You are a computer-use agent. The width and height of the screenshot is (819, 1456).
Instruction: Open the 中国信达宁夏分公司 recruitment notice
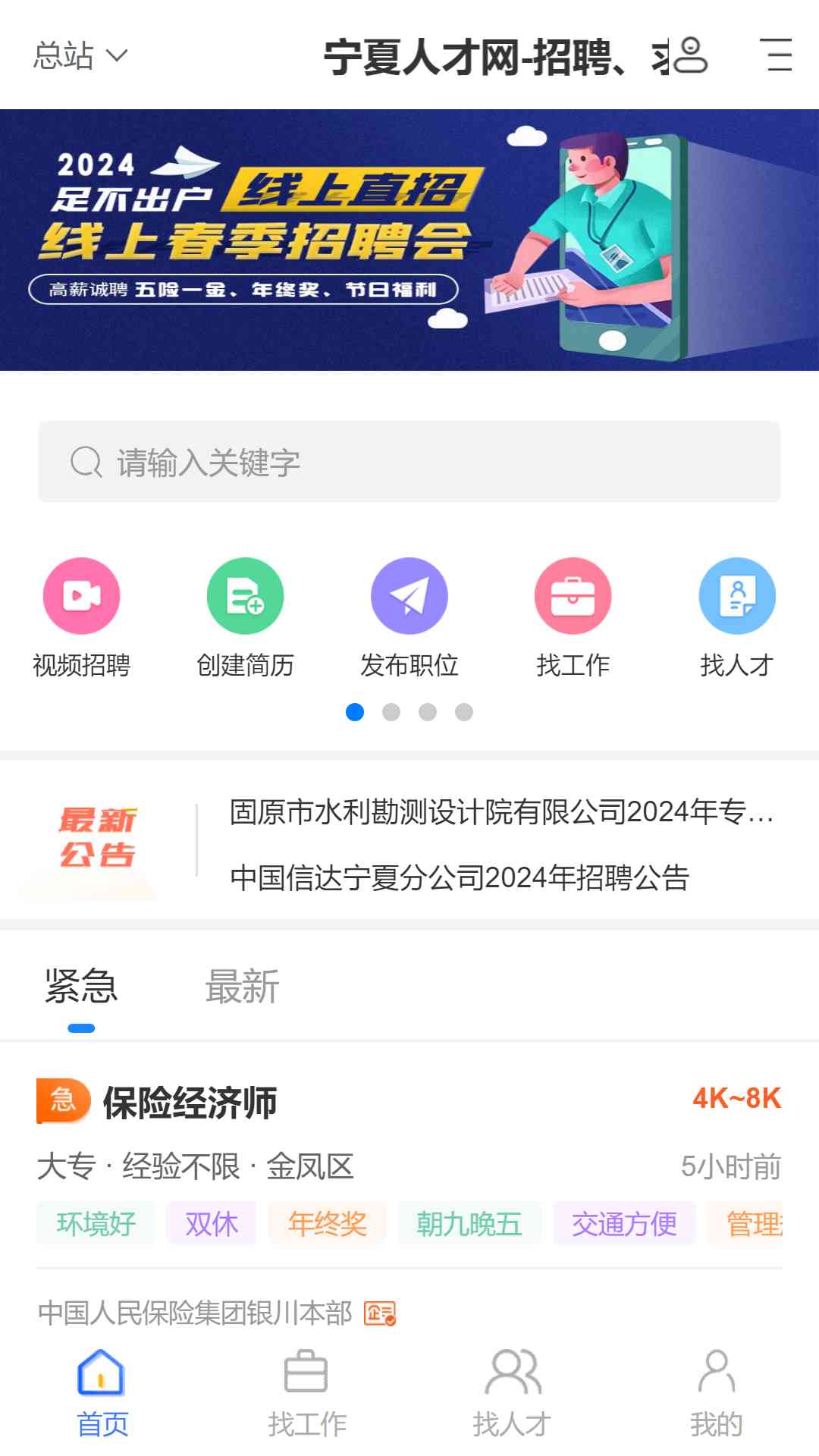(x=460, y=877)
